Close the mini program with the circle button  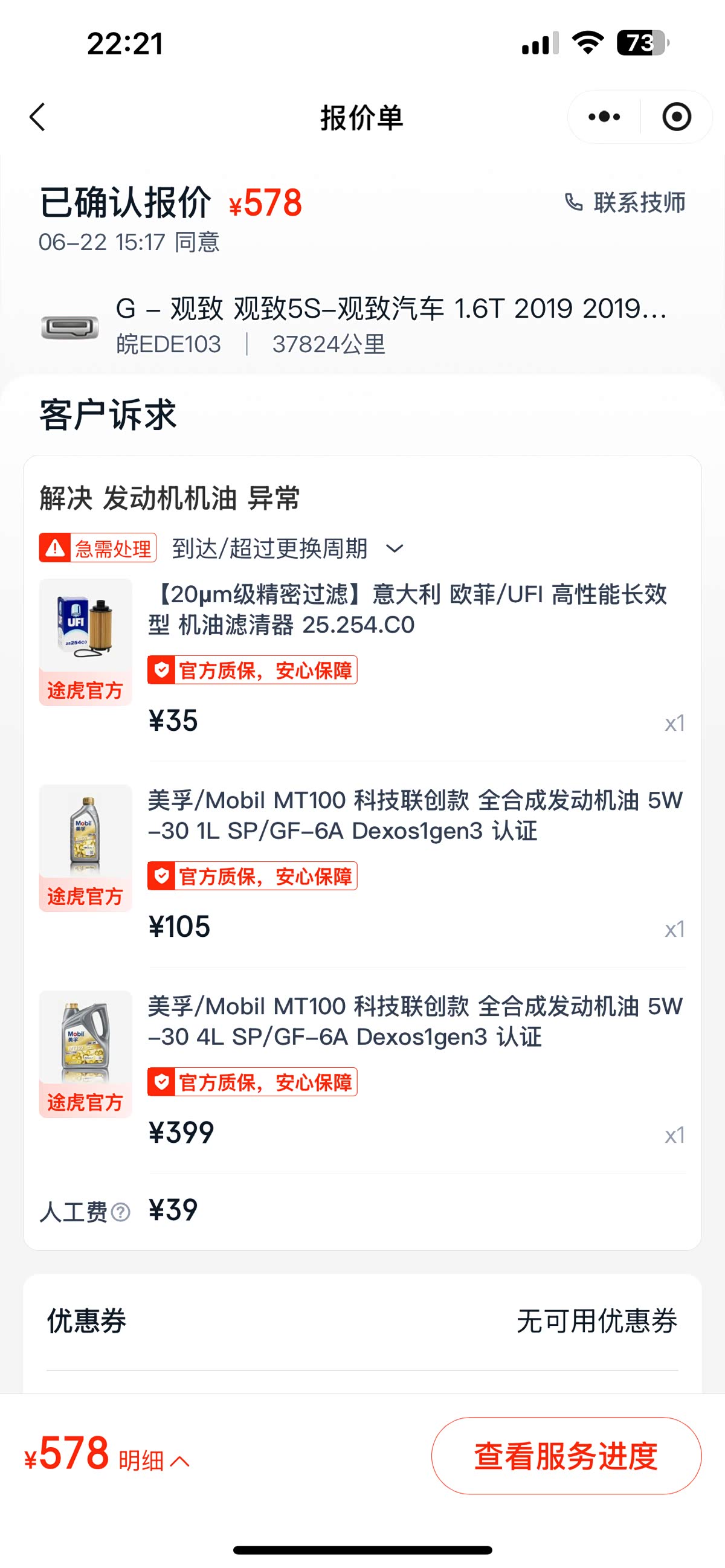point(676,117)
